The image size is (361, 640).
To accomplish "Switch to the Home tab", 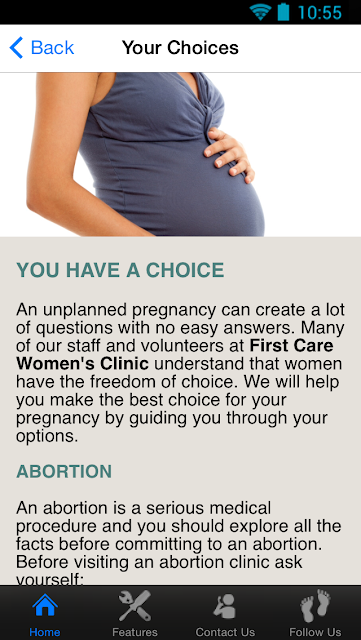I will 45,613.
